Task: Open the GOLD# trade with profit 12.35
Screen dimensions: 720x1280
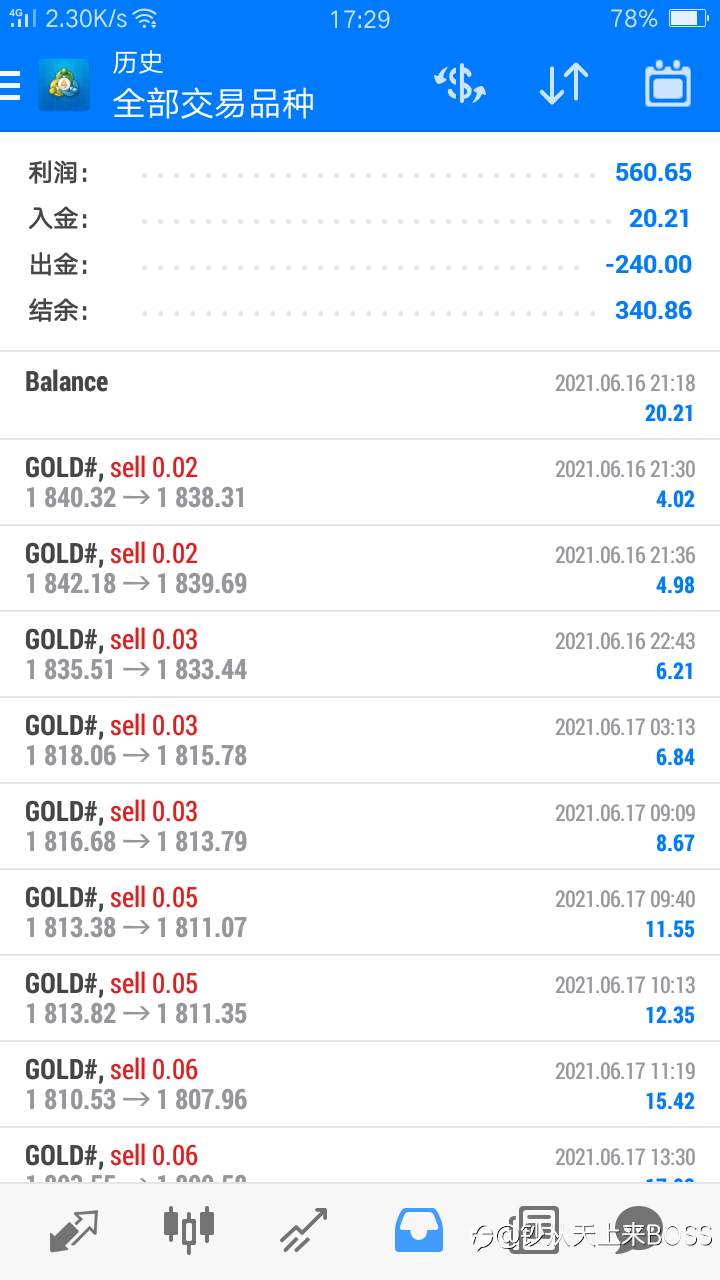Action: tap(360, 998)
